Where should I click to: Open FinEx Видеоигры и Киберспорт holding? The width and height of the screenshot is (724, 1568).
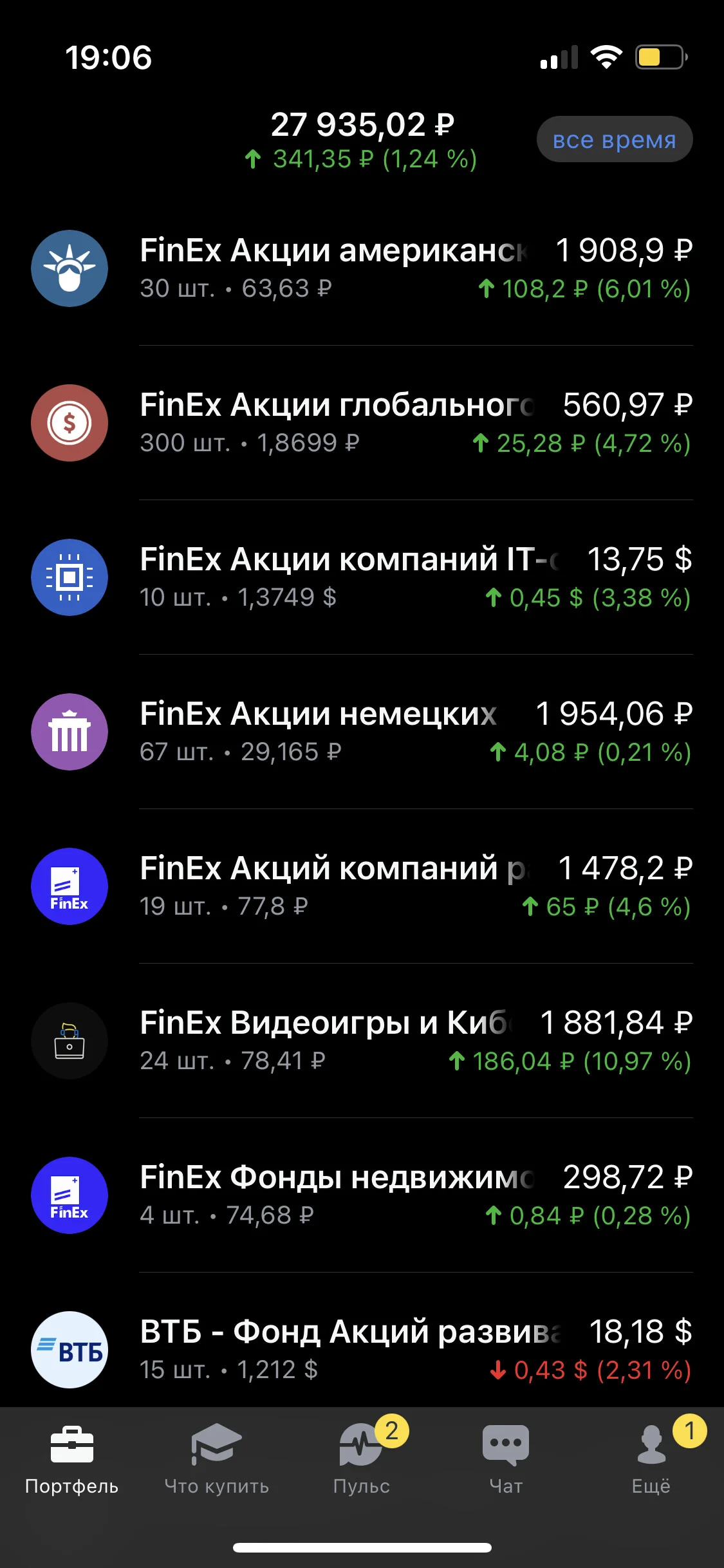tap(362, 1041)
